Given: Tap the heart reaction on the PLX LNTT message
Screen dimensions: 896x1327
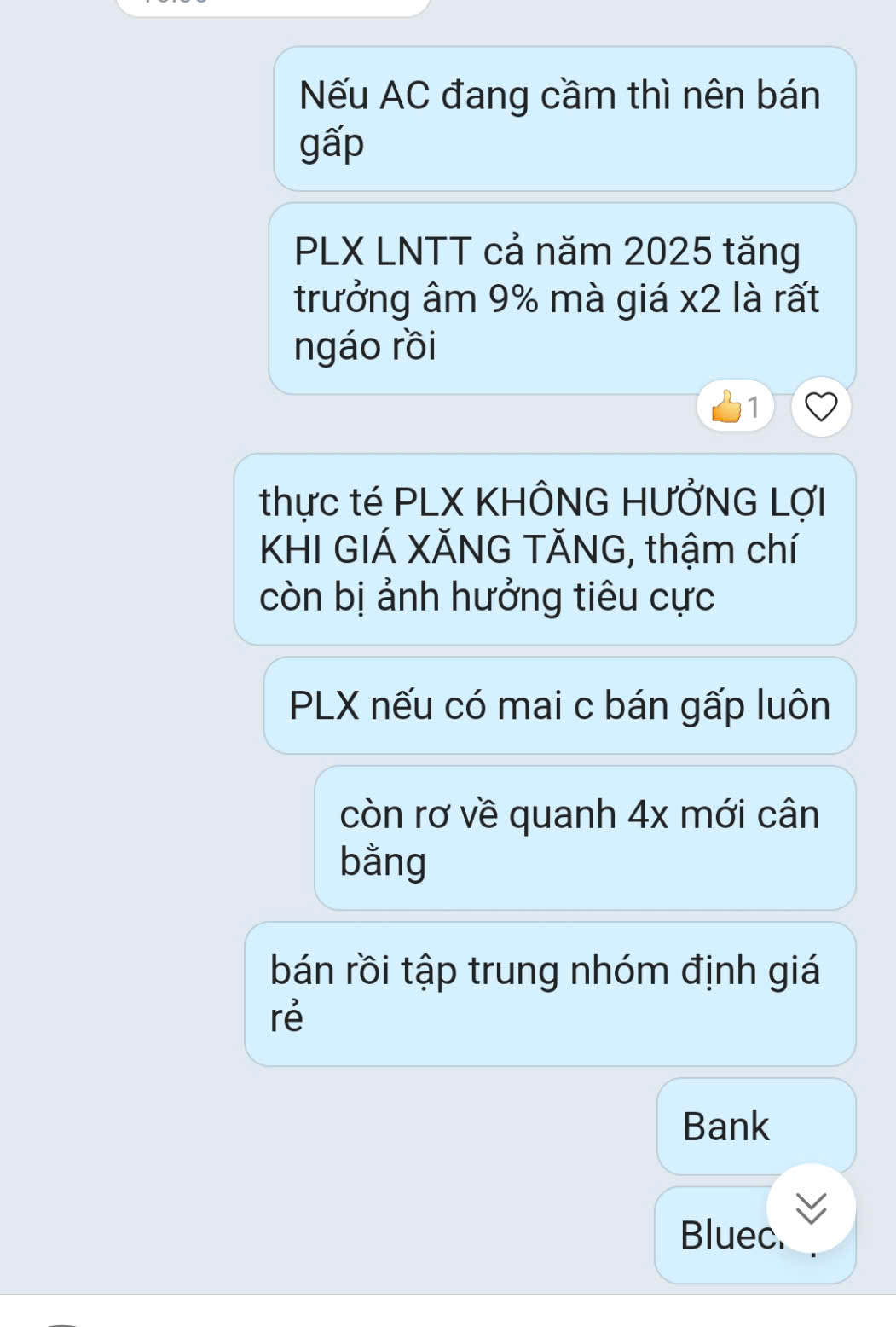Looking at the screenshot, I should click(x=821, y=407).
